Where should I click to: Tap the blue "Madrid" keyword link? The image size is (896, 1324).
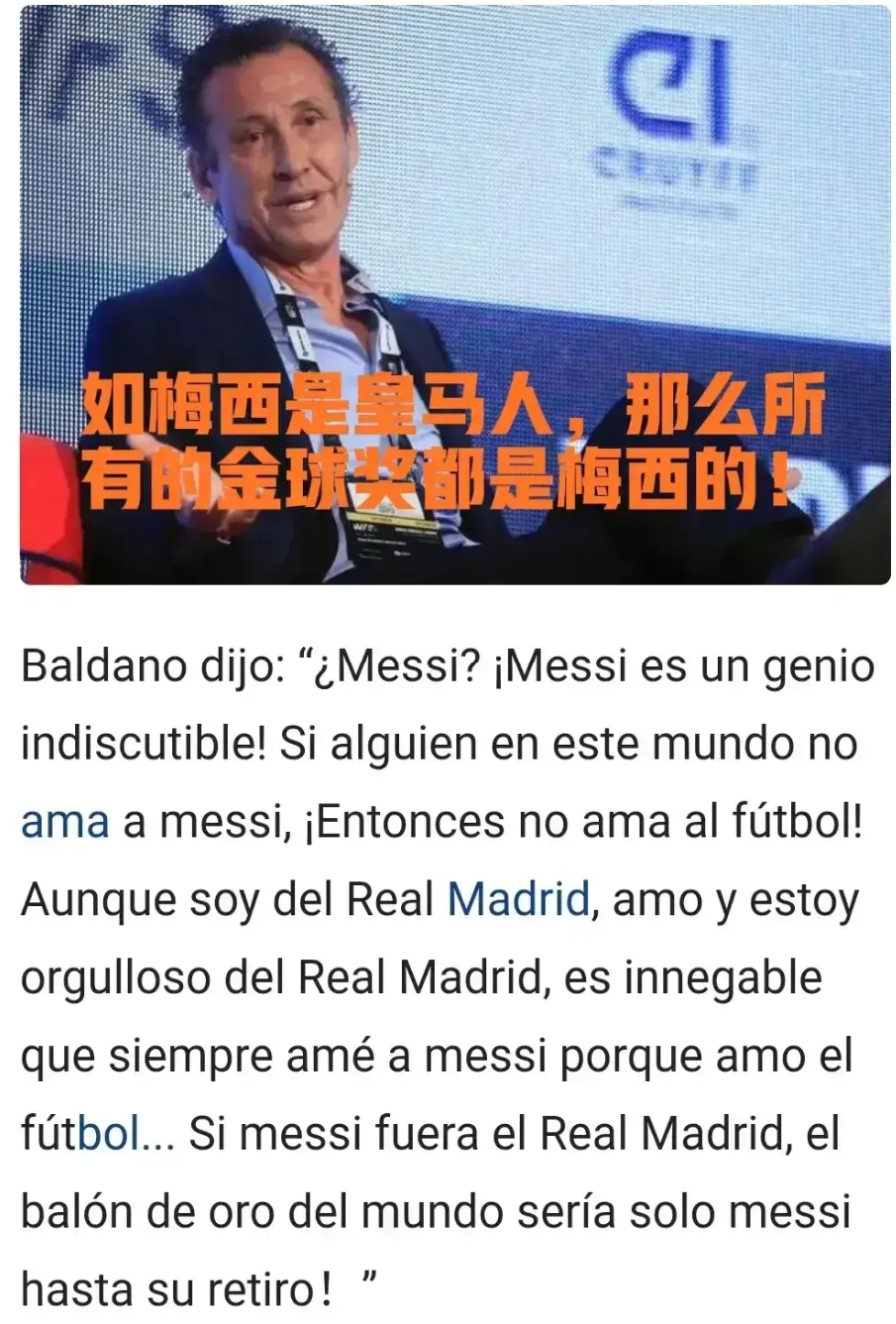coord(518,901)
